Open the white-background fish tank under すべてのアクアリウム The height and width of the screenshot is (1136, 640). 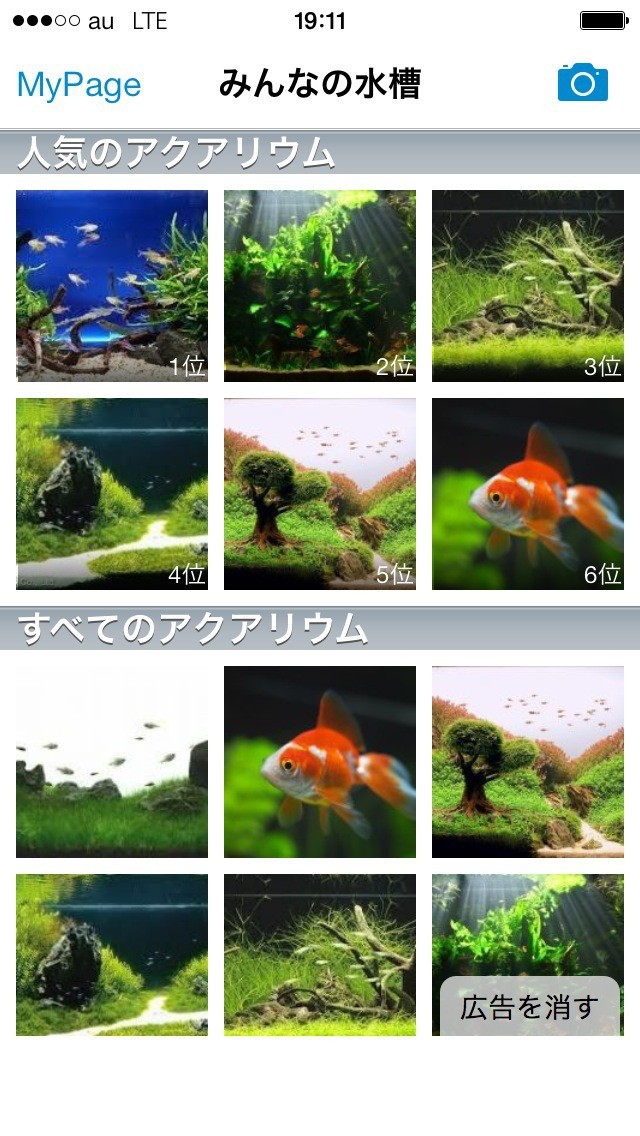click(x=112, y=762)
